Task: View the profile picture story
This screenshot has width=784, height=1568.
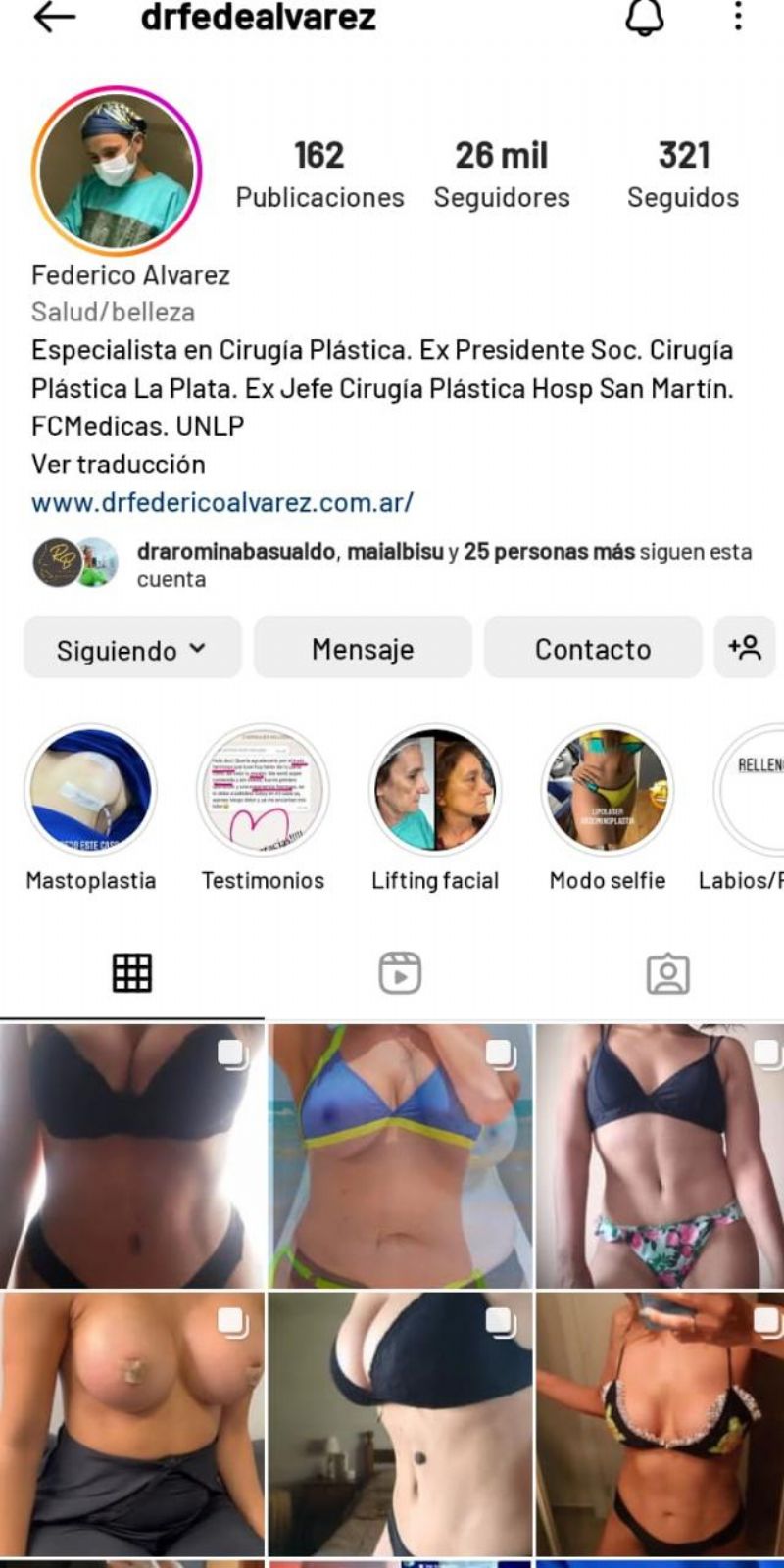Action: tap(117, 171)
